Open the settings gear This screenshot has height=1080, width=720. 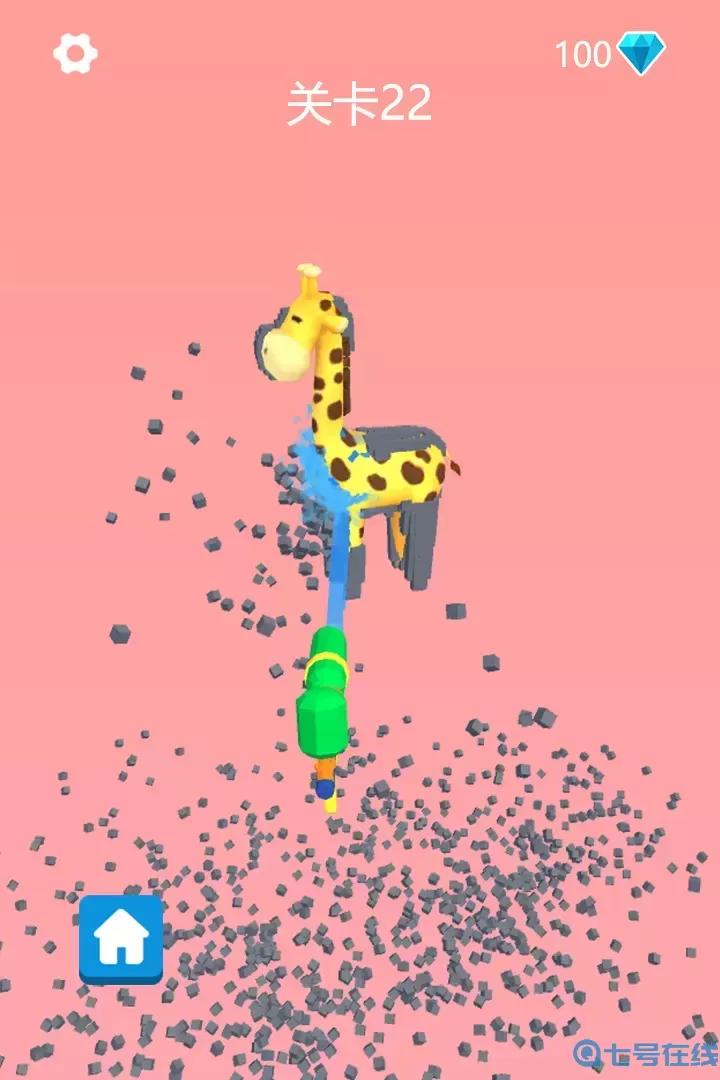coord(75,53)
